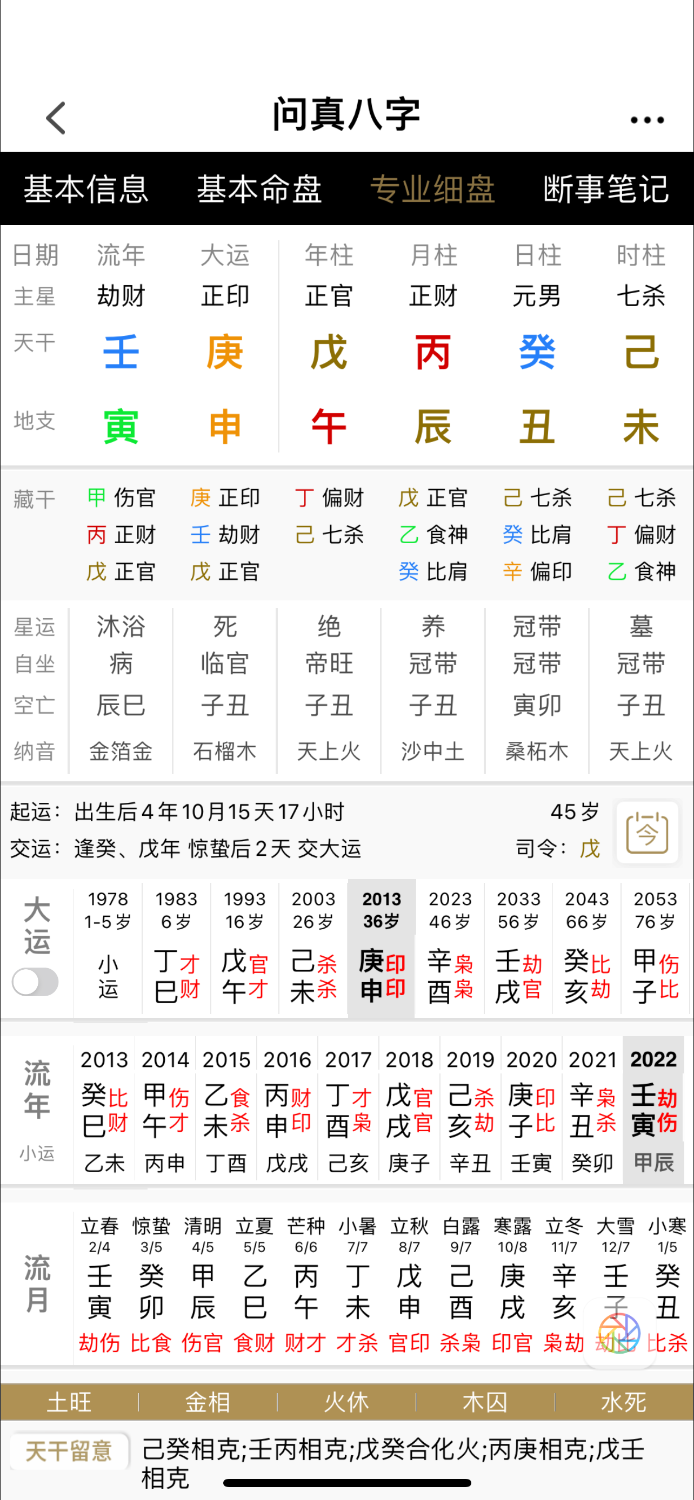Switch to the 基本命盘 tab
The width and height of the screenshot is (694, 1500).
tap(259, 189)
